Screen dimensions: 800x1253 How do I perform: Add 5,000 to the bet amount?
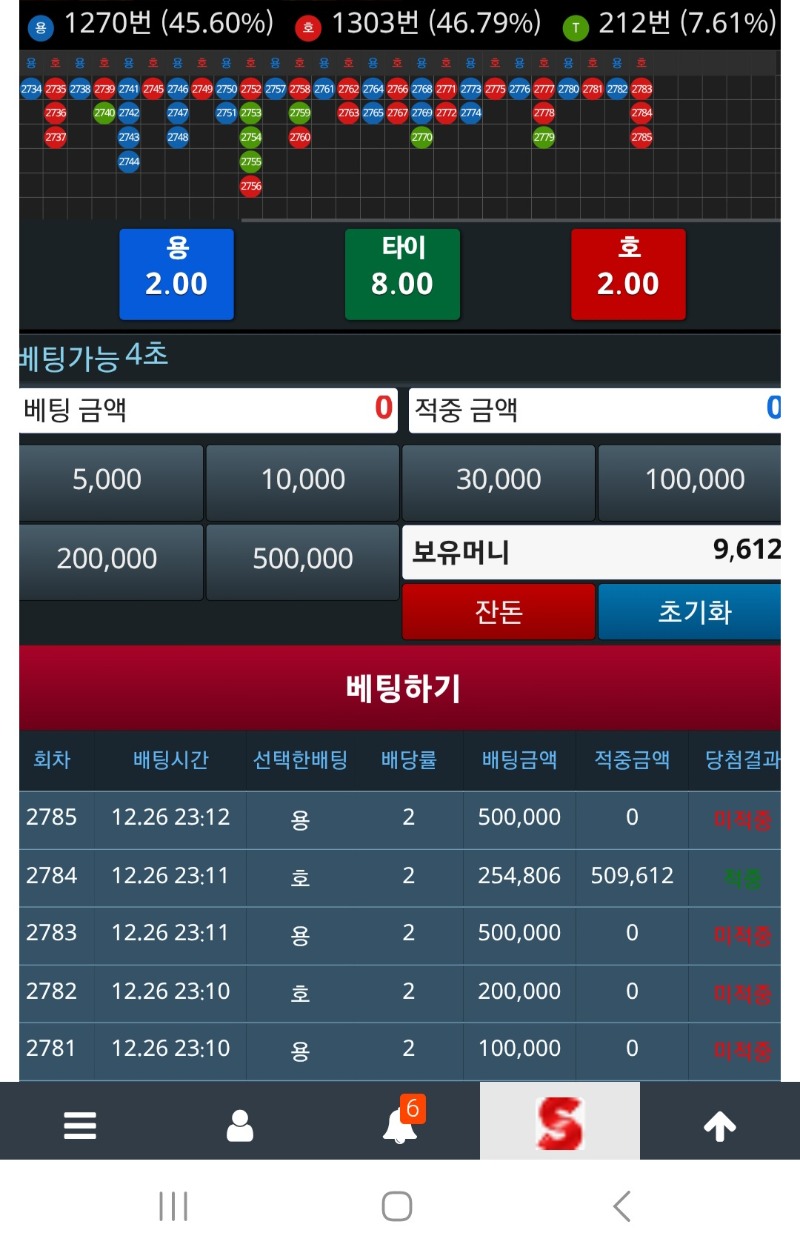point(108,481)
